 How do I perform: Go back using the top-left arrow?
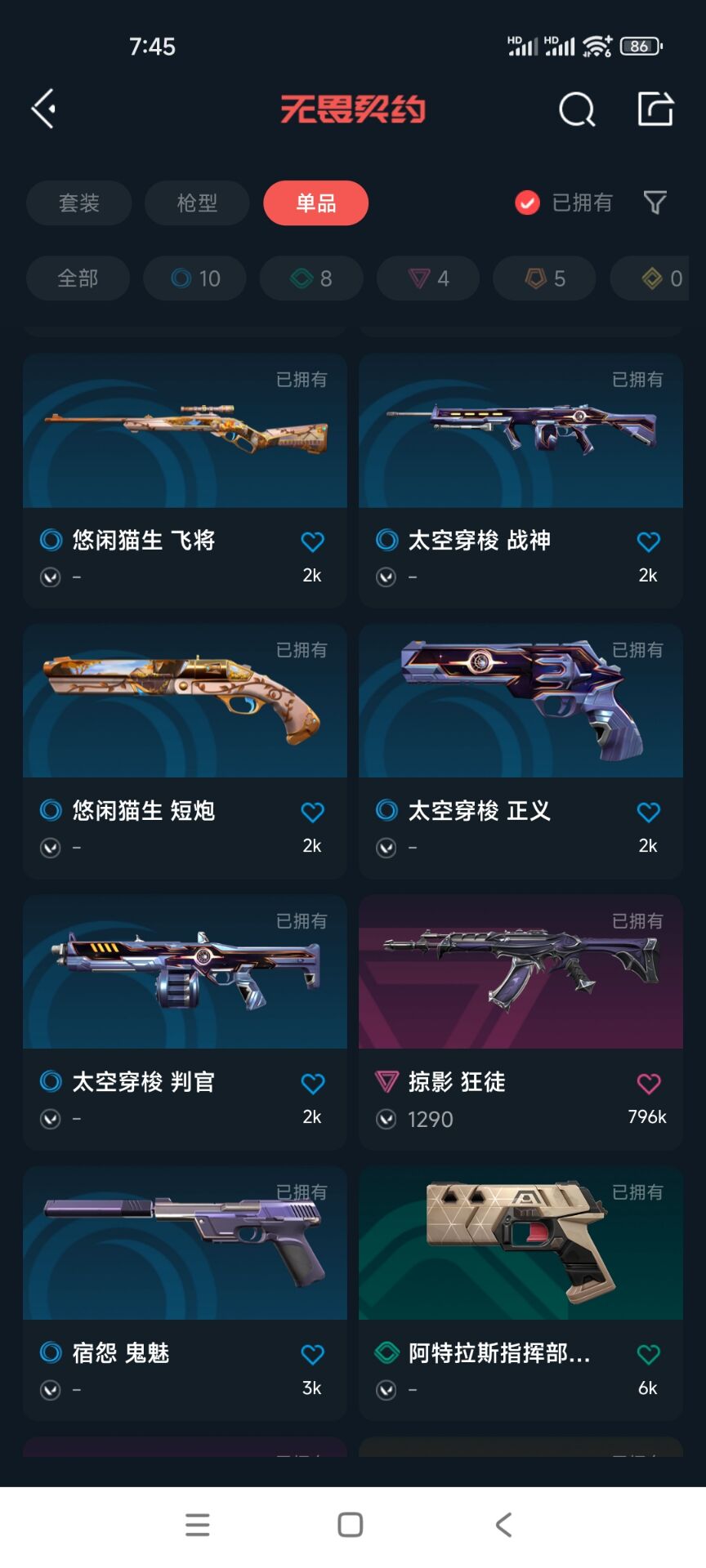(44, 109)
